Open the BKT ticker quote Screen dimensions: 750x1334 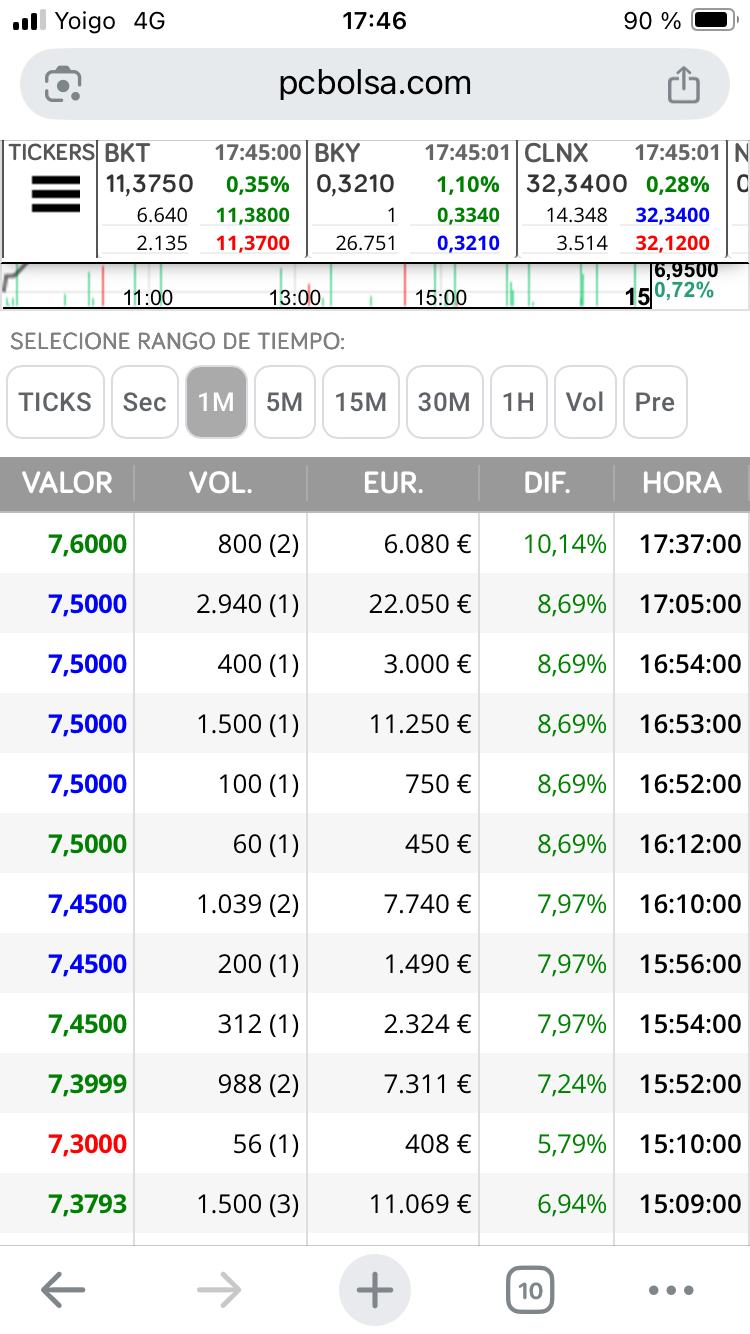click(202, 198)
